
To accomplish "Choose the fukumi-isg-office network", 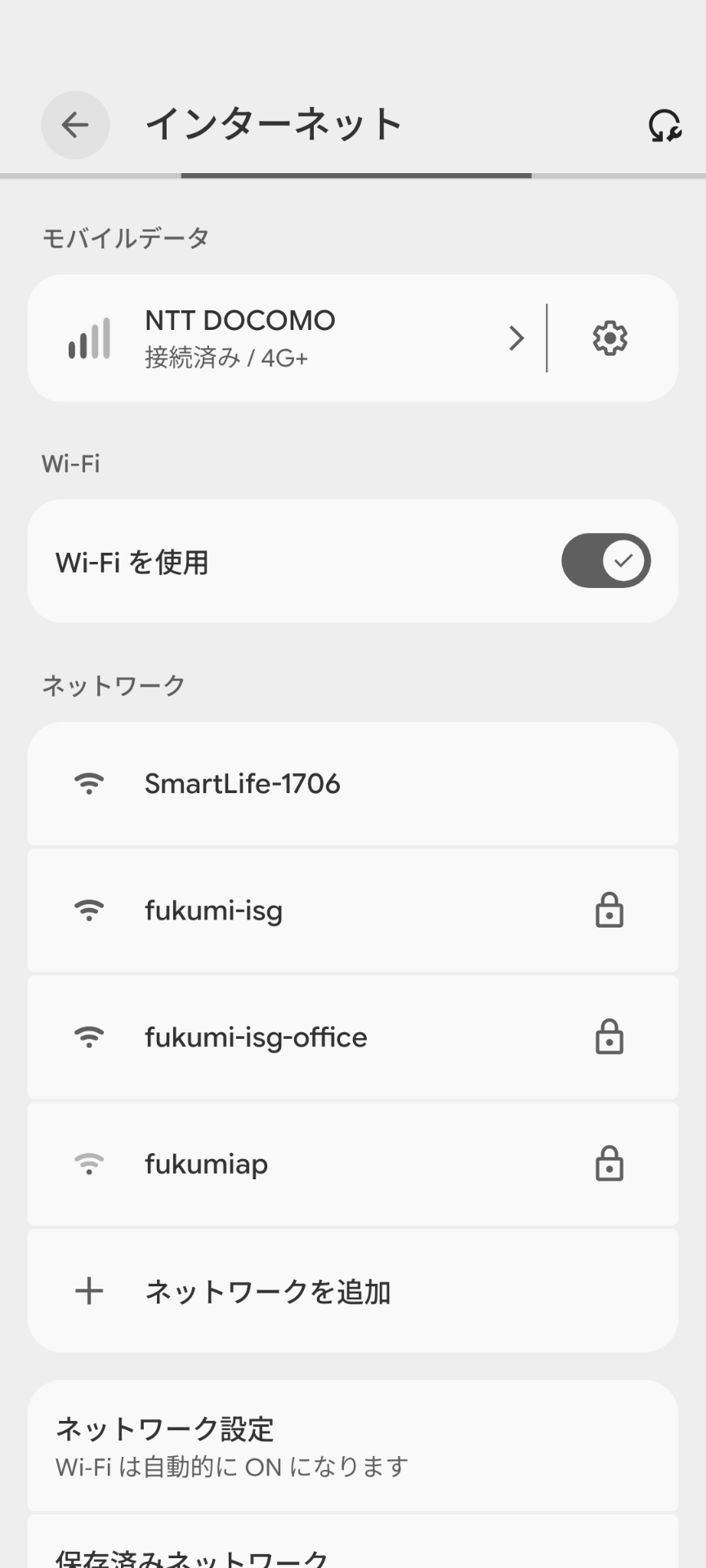I will [x=351, y=1037].
